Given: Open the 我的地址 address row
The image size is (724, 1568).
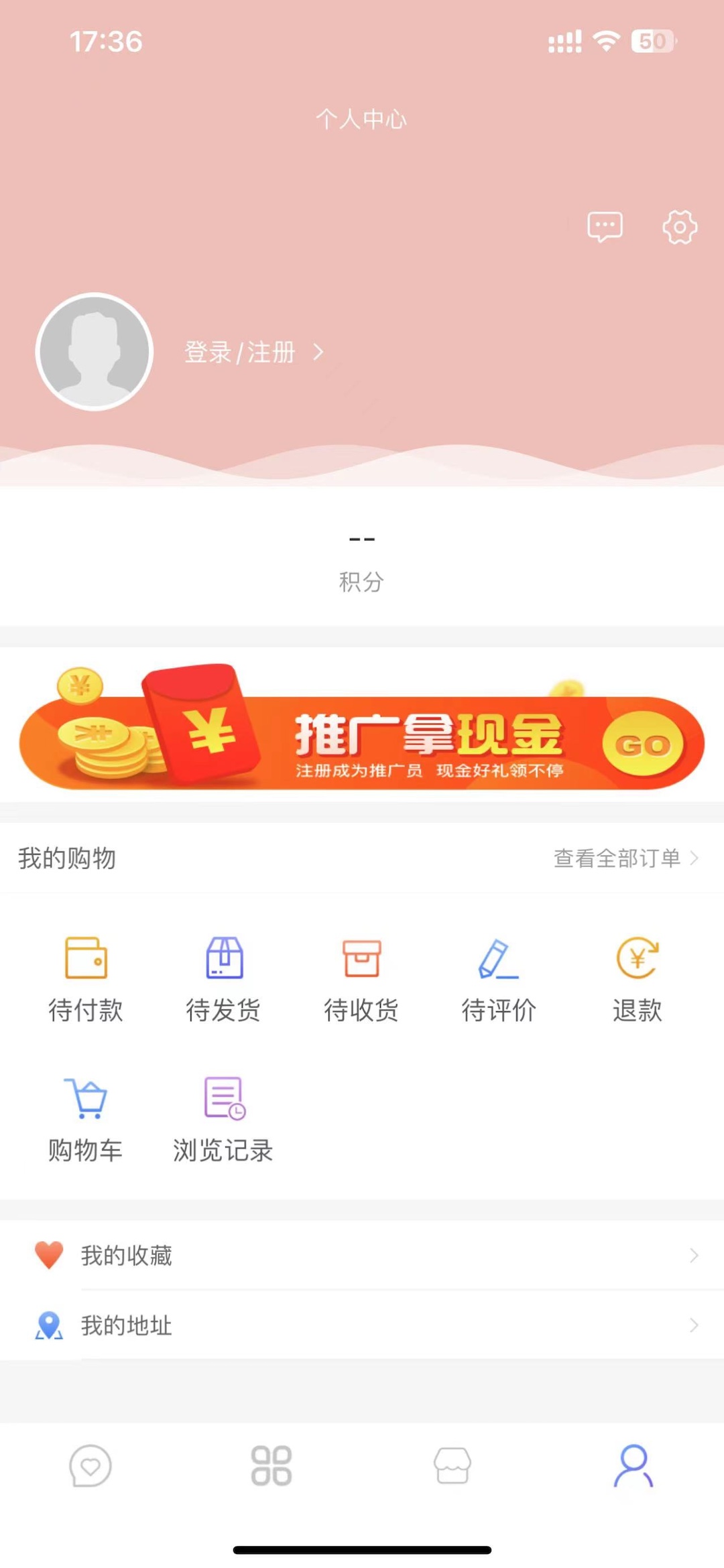Looking at the screenshot, I should (362, 1325).
